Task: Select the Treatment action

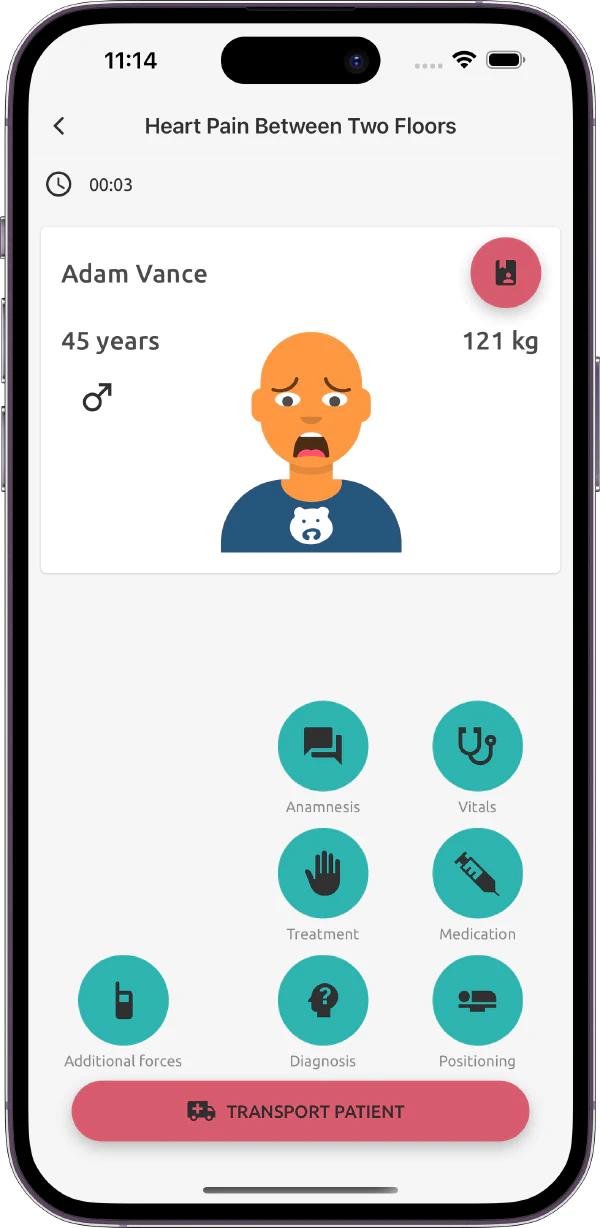Action: [322, 873]
